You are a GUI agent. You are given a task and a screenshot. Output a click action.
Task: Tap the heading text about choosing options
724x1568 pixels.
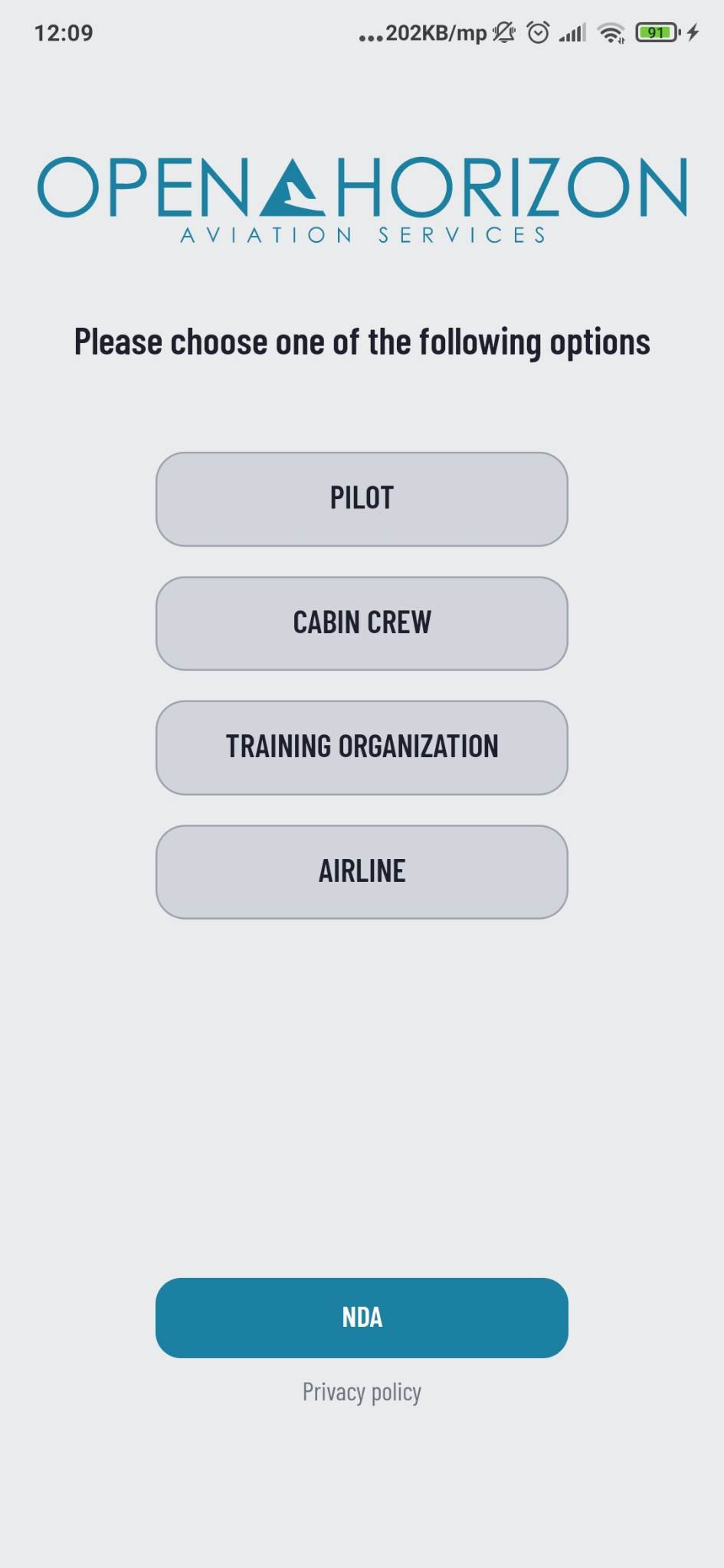pyautogui.click(x=362, y=341)
